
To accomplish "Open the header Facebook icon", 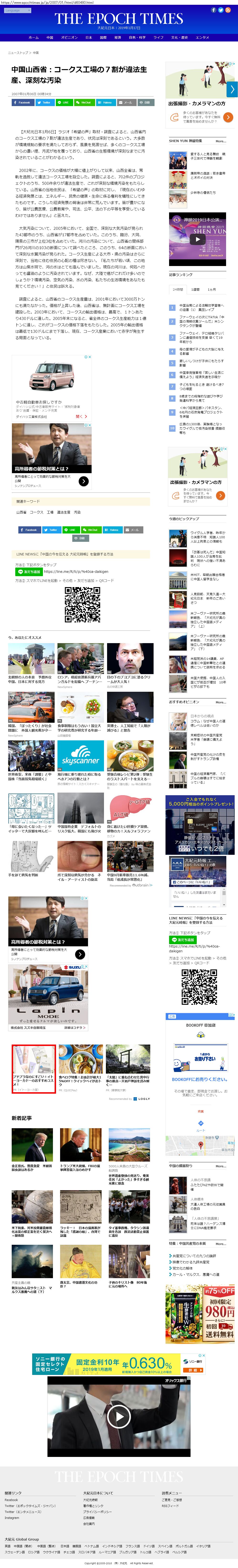I will (x=213, y=10).
